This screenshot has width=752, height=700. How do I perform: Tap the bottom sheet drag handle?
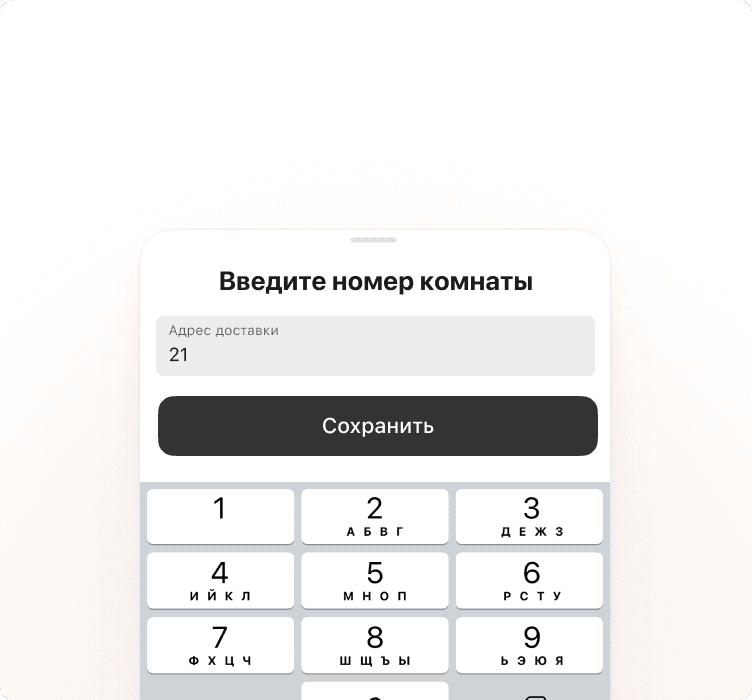pyautogui.click(x=373, y=240)
